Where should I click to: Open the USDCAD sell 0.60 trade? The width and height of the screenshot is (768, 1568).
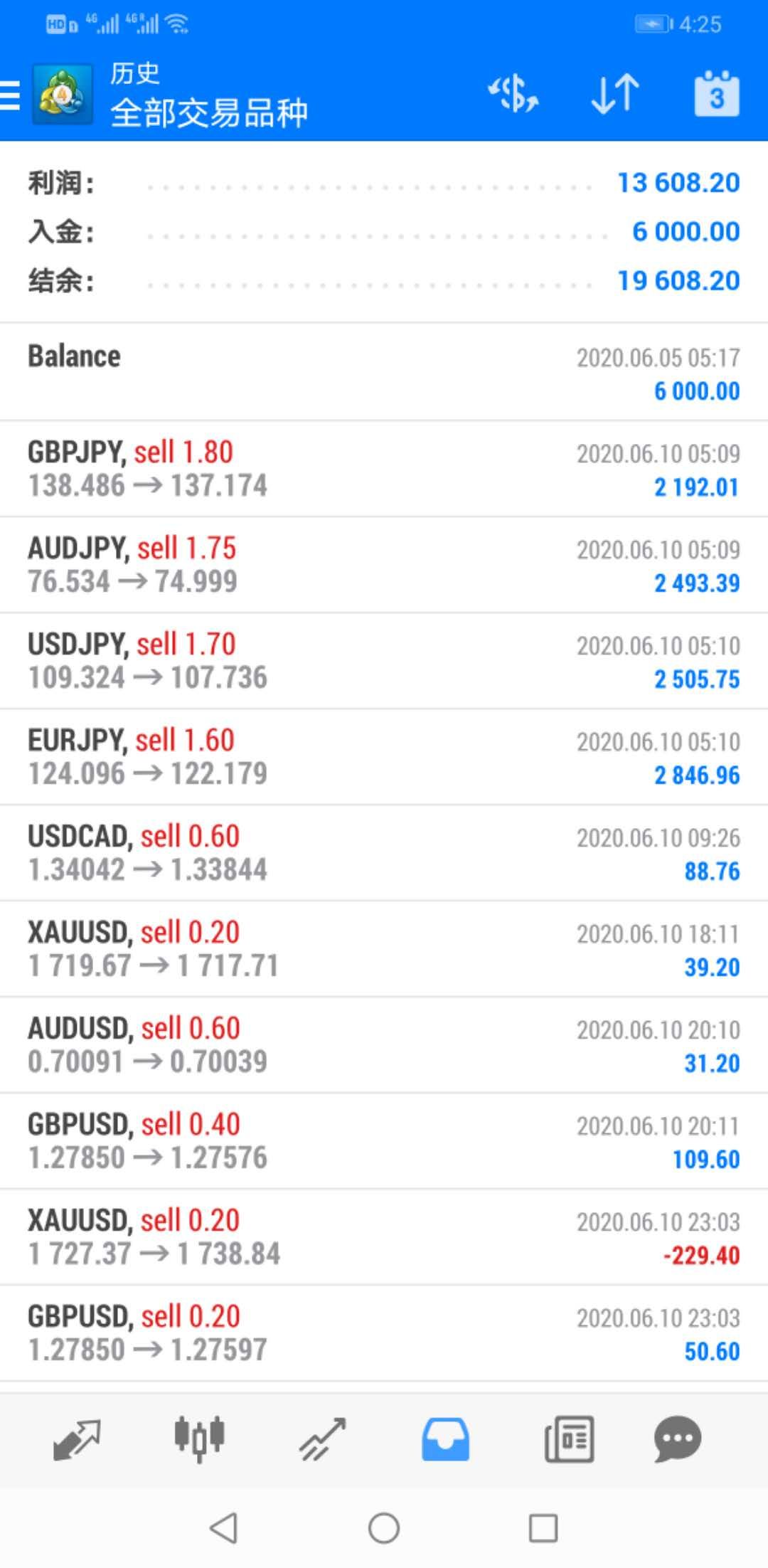[x=384, y=853]
